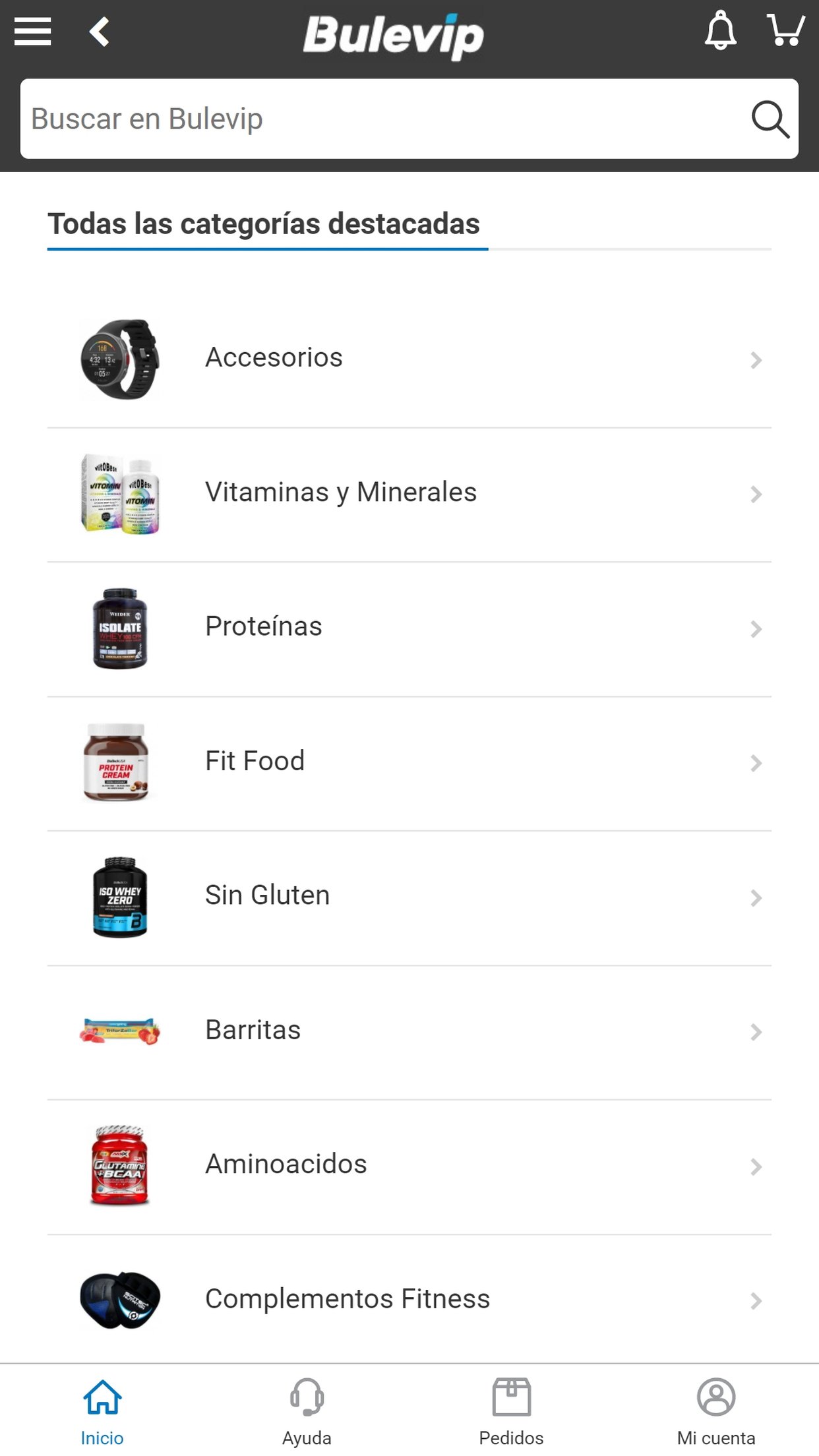View the shopping cart
819x1456 pixels.
coord(785,30)
